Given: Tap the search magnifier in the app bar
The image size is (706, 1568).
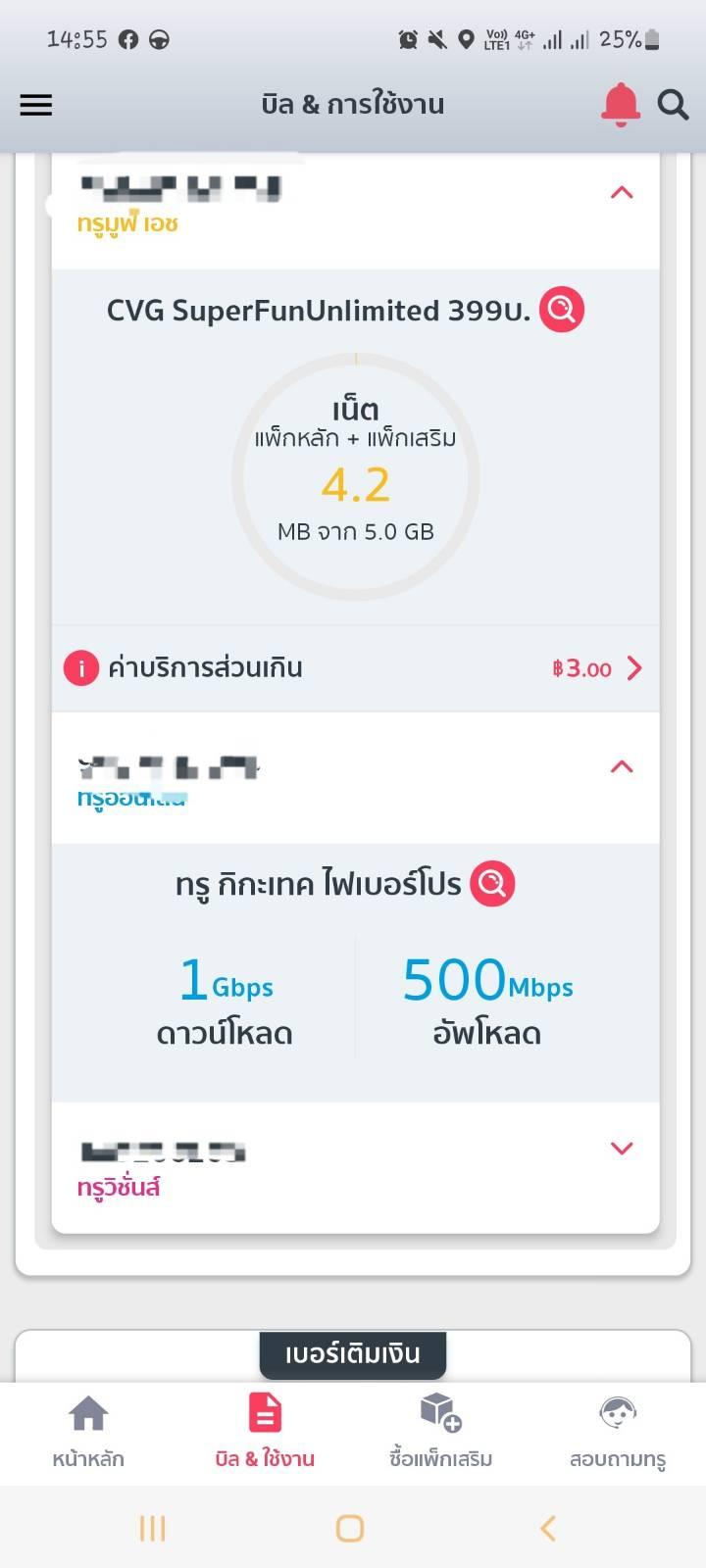Looking at the screenshot, I should (673, 105).
